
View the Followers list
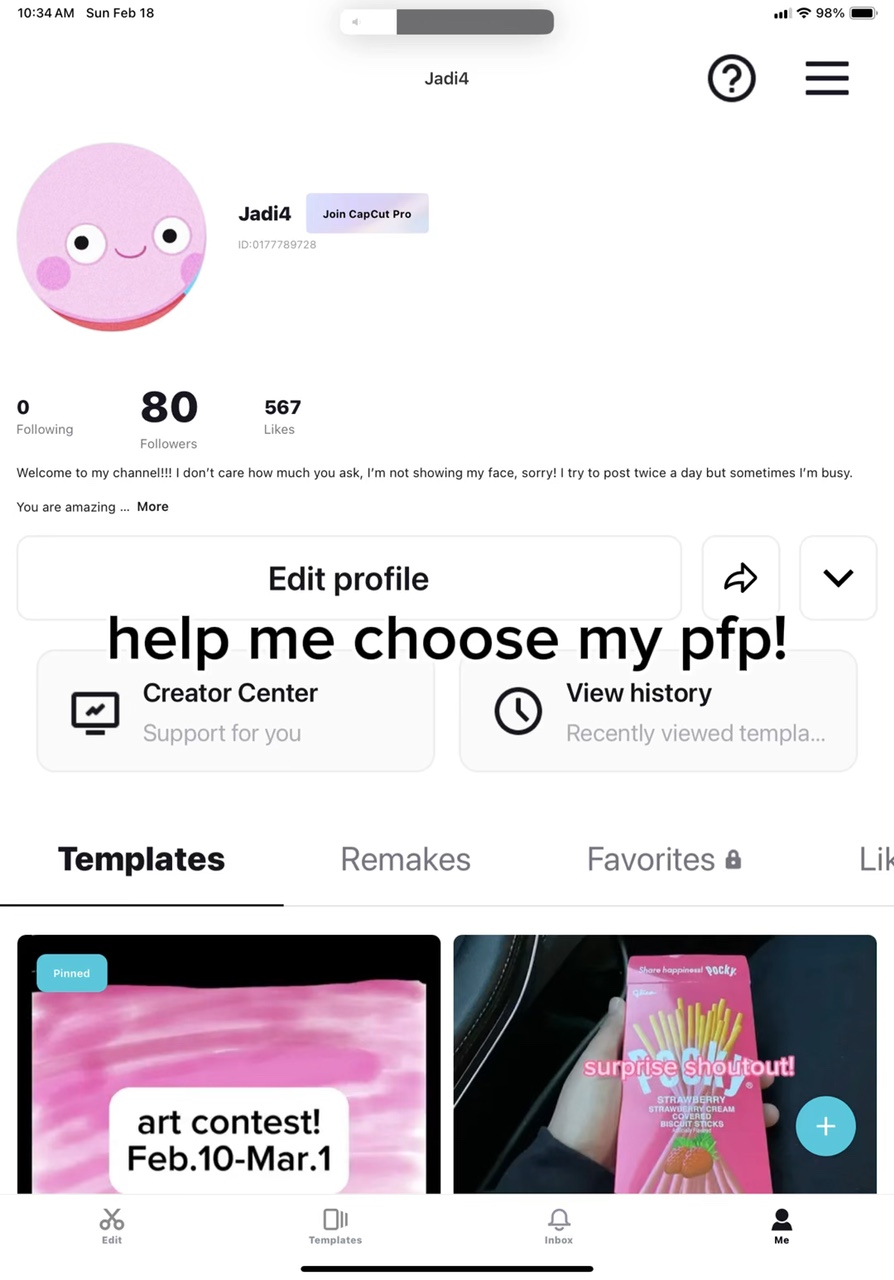168,419
